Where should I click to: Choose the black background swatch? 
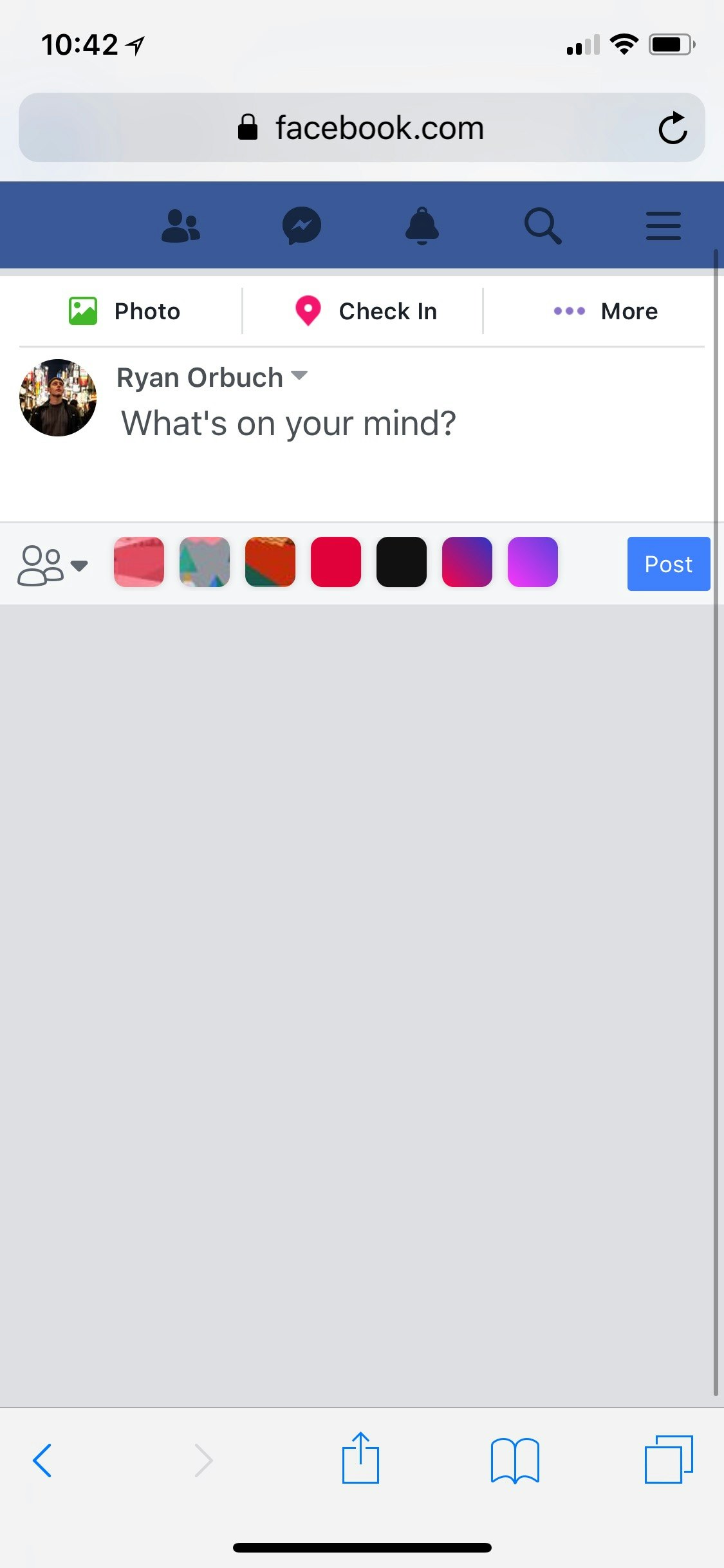[x=402, y=562]
